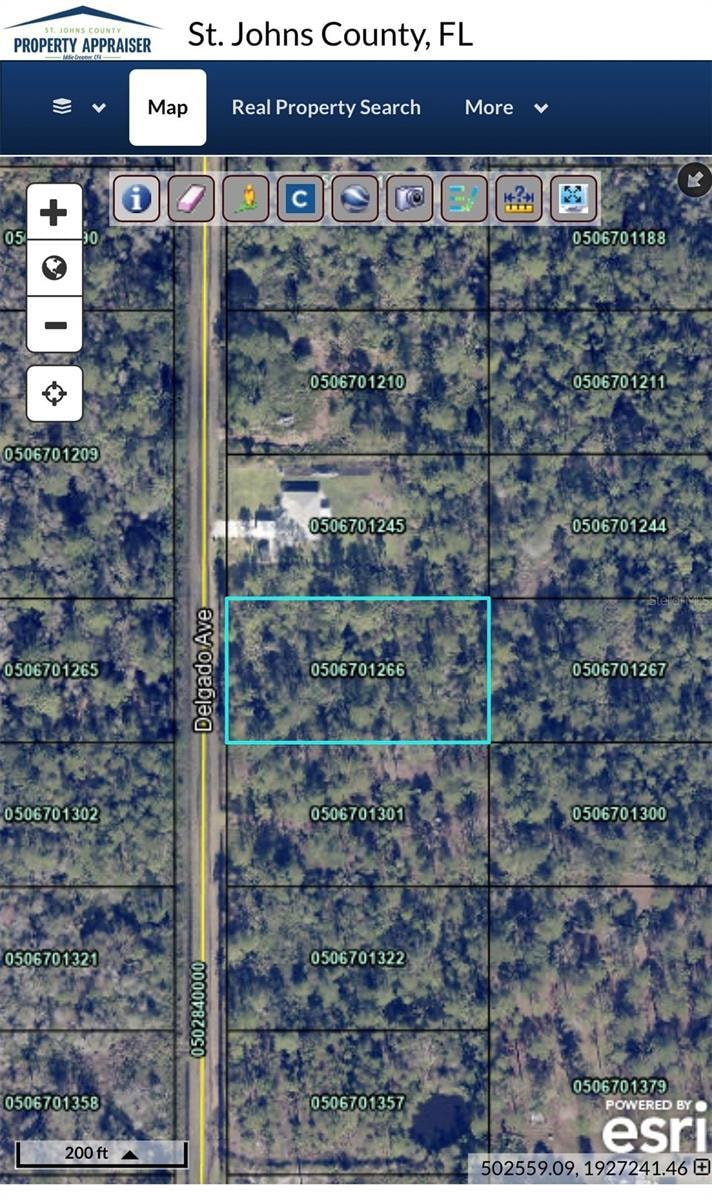Image resolution: width=712 pixels, height=1200 pixels.
Task: Open Real Property Search
Action: click(x=326, y=107)
